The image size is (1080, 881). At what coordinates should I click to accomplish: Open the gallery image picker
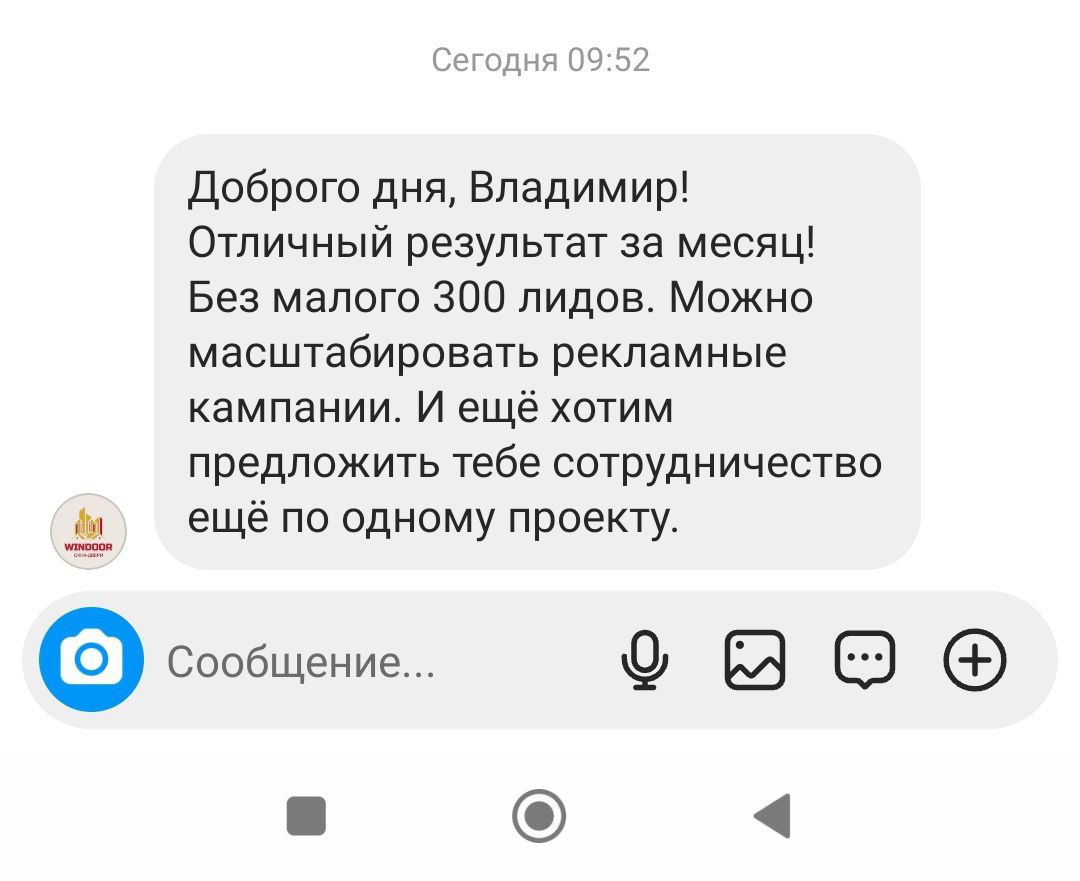(x=755, y=660)
